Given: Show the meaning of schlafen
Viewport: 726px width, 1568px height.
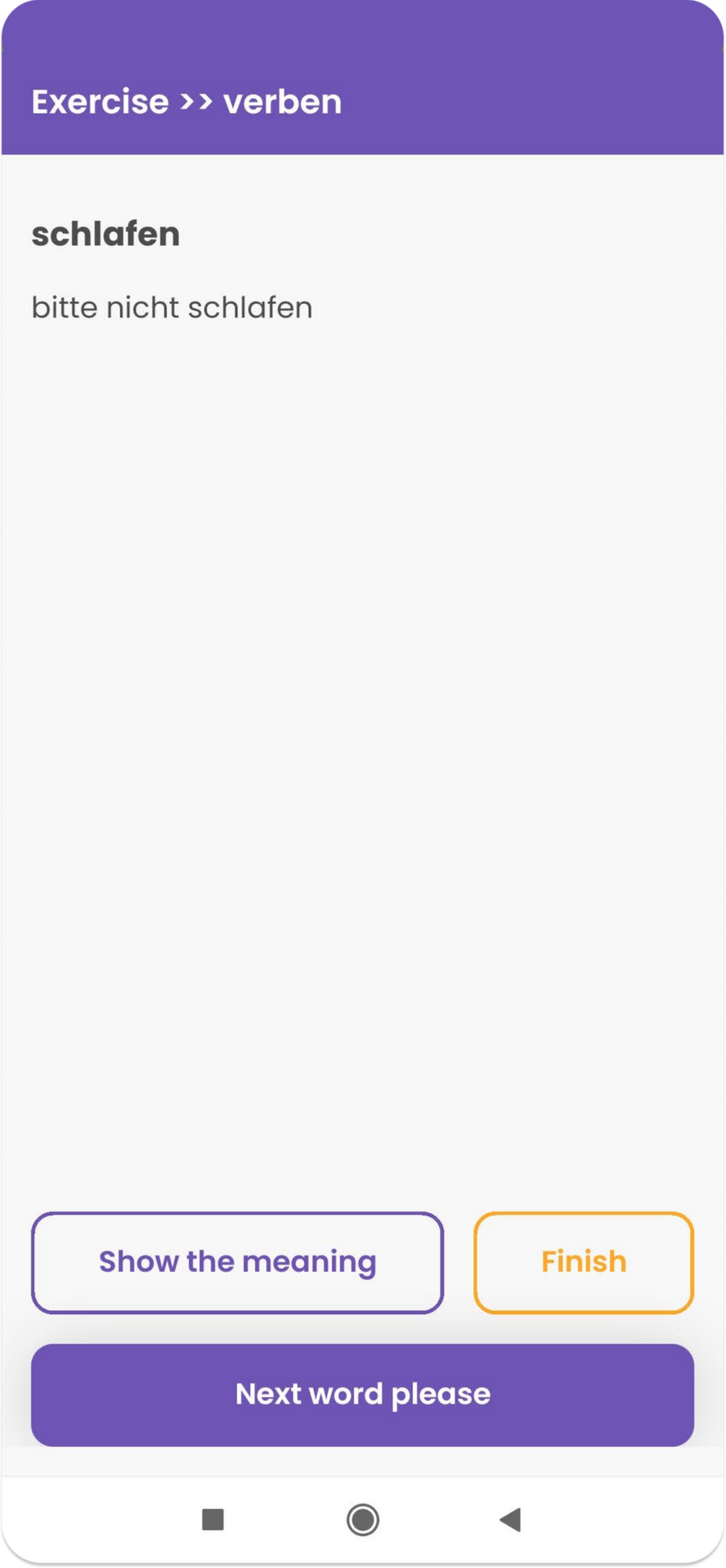Looking at the screenshot, I should [237, 1262].
